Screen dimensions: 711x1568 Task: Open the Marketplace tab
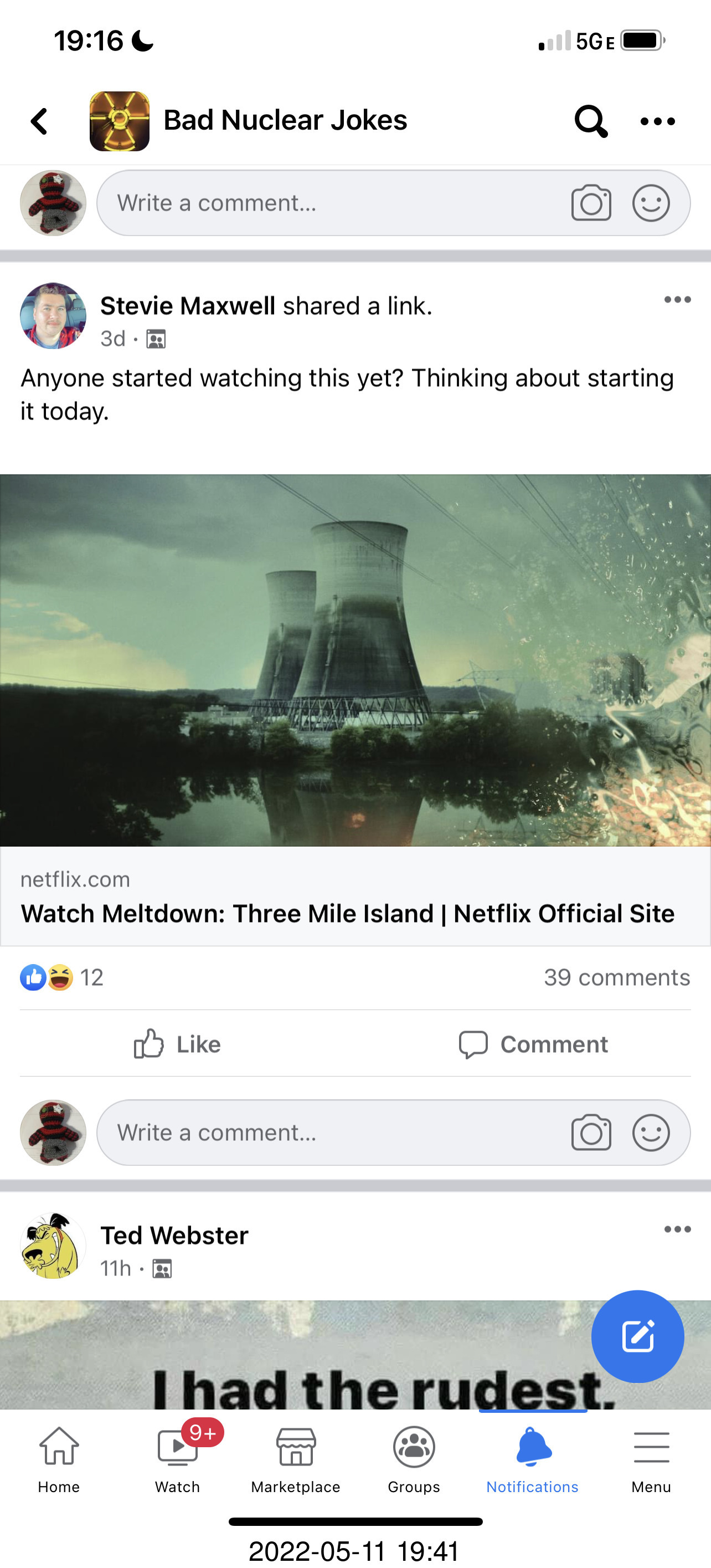[x=296, y=1458]
